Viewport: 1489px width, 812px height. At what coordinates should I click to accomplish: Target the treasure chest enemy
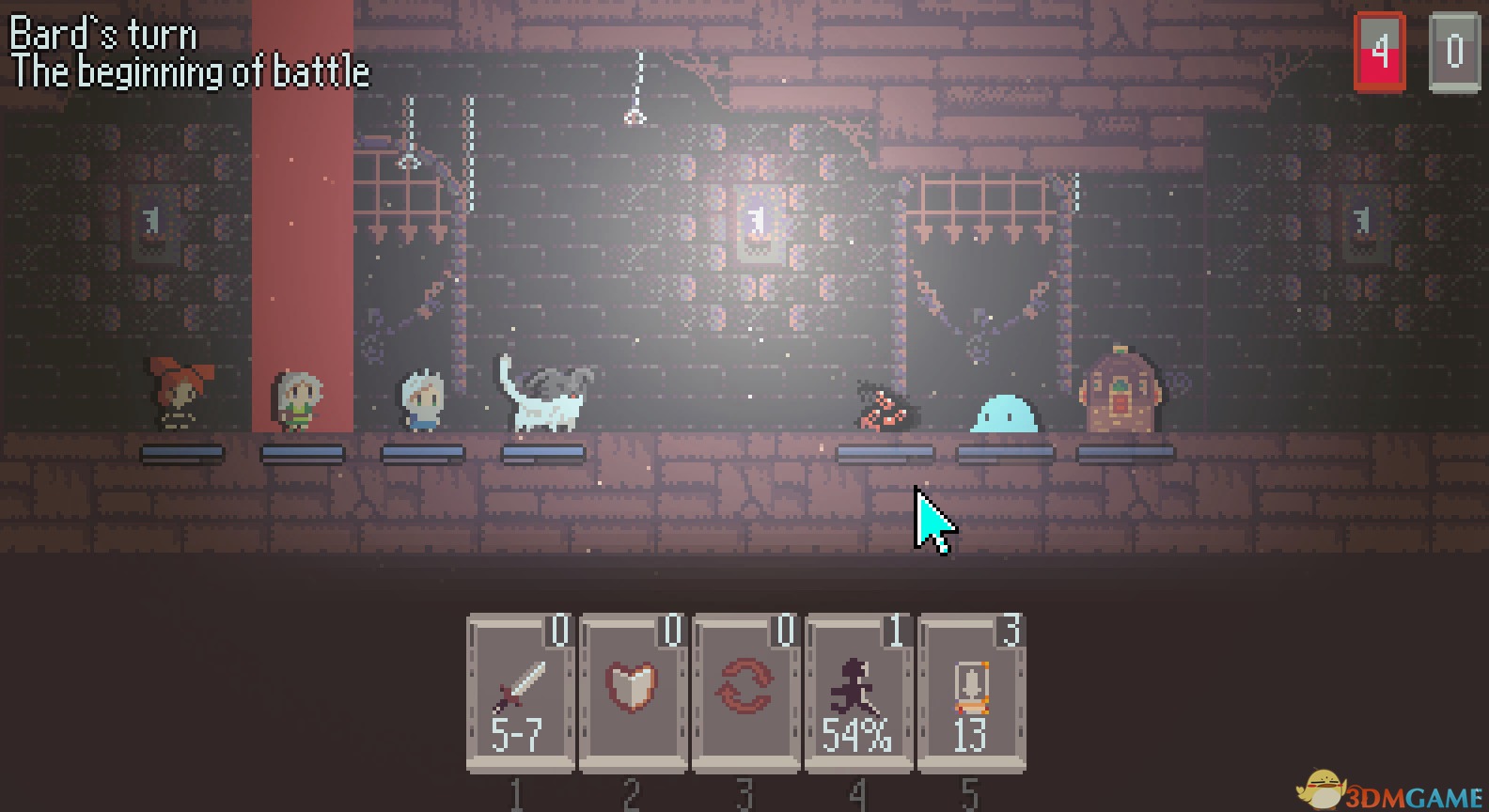(1122, 393)
